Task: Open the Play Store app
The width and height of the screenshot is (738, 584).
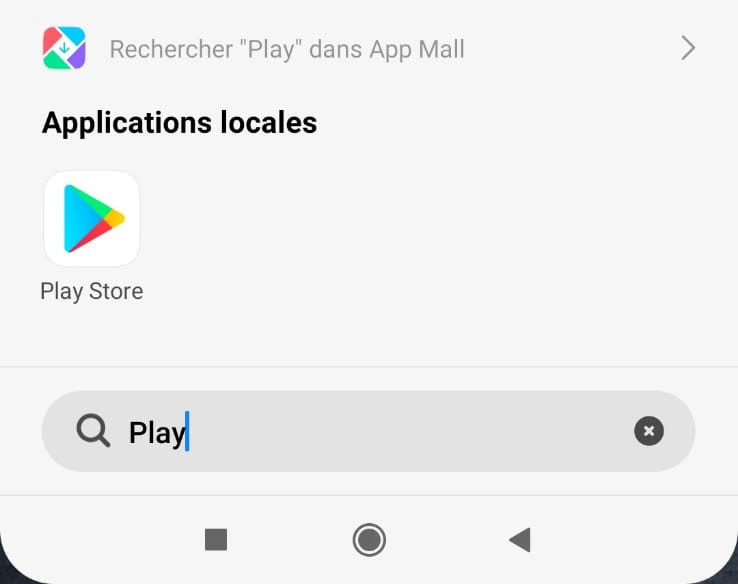Action: coord(91,218)
